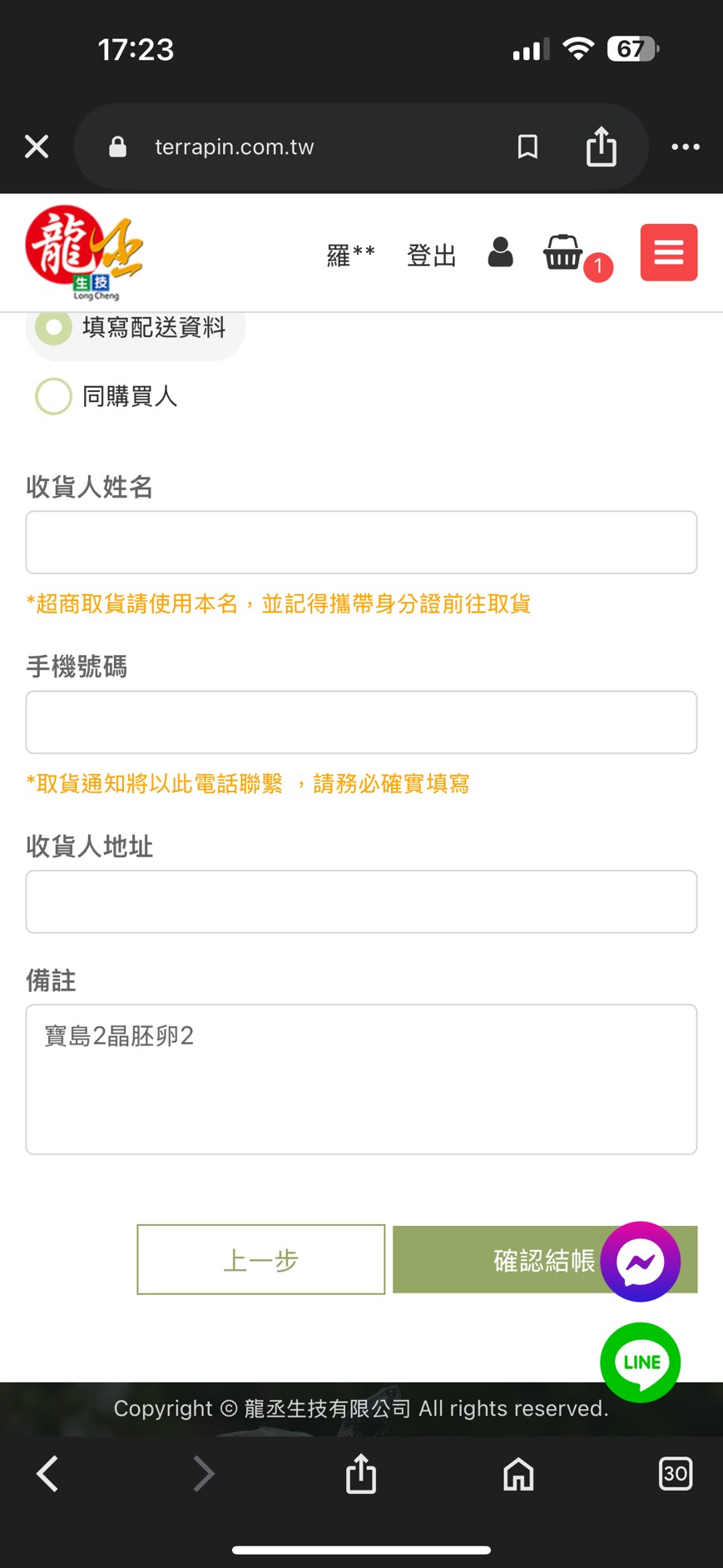723x1568 pixels.
Task: Share the page from the address bar
Action: pos(601,146)
